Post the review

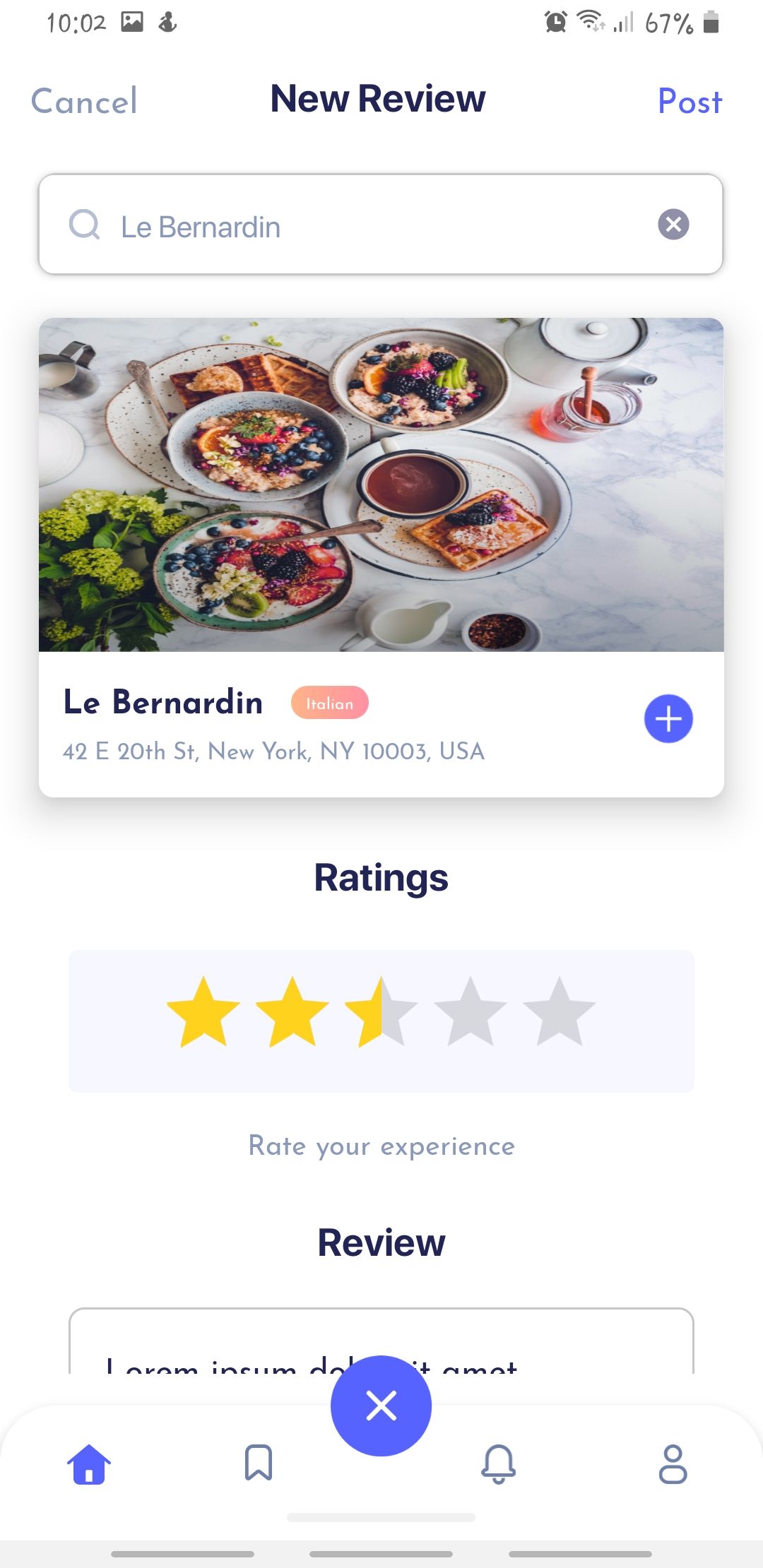(x=690, y=101)
